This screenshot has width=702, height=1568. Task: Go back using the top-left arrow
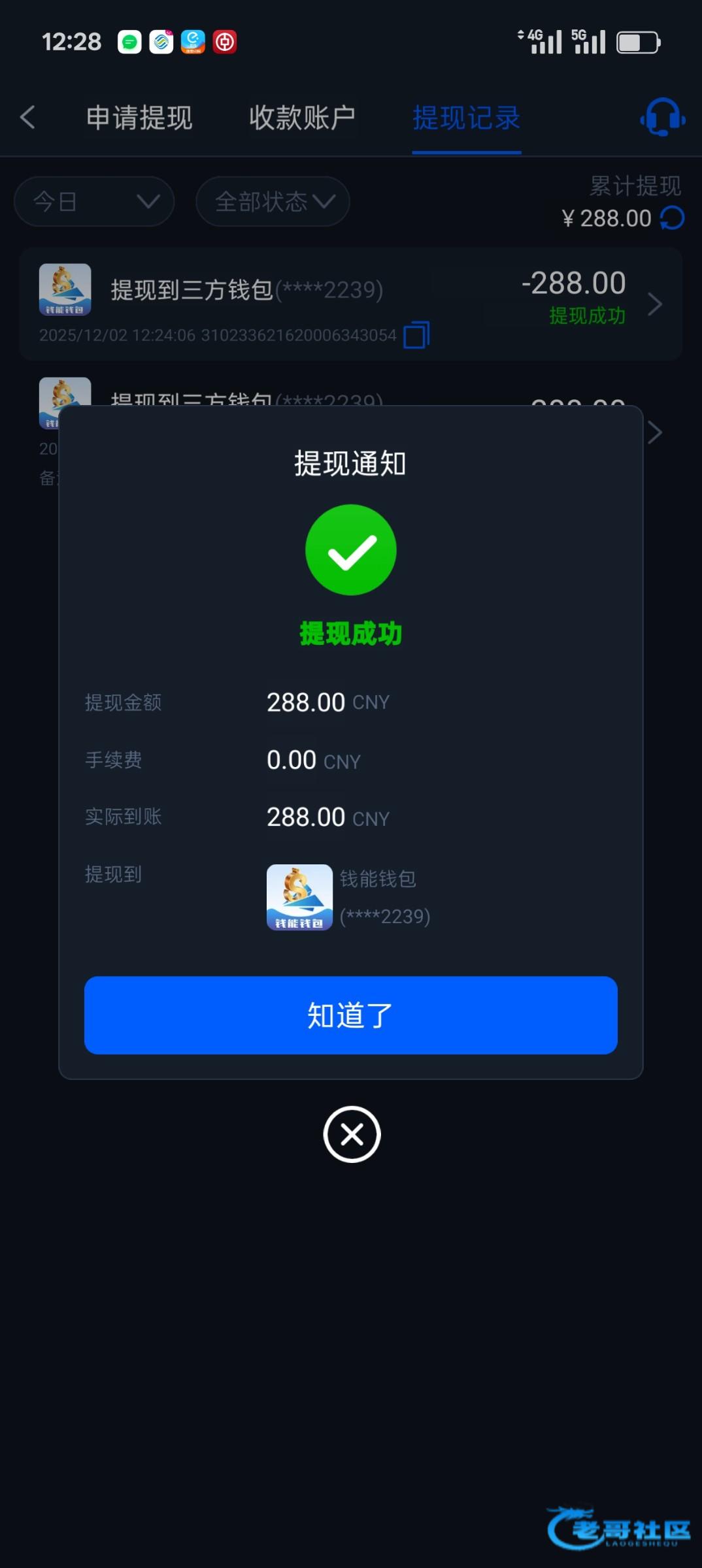point(27,118)
